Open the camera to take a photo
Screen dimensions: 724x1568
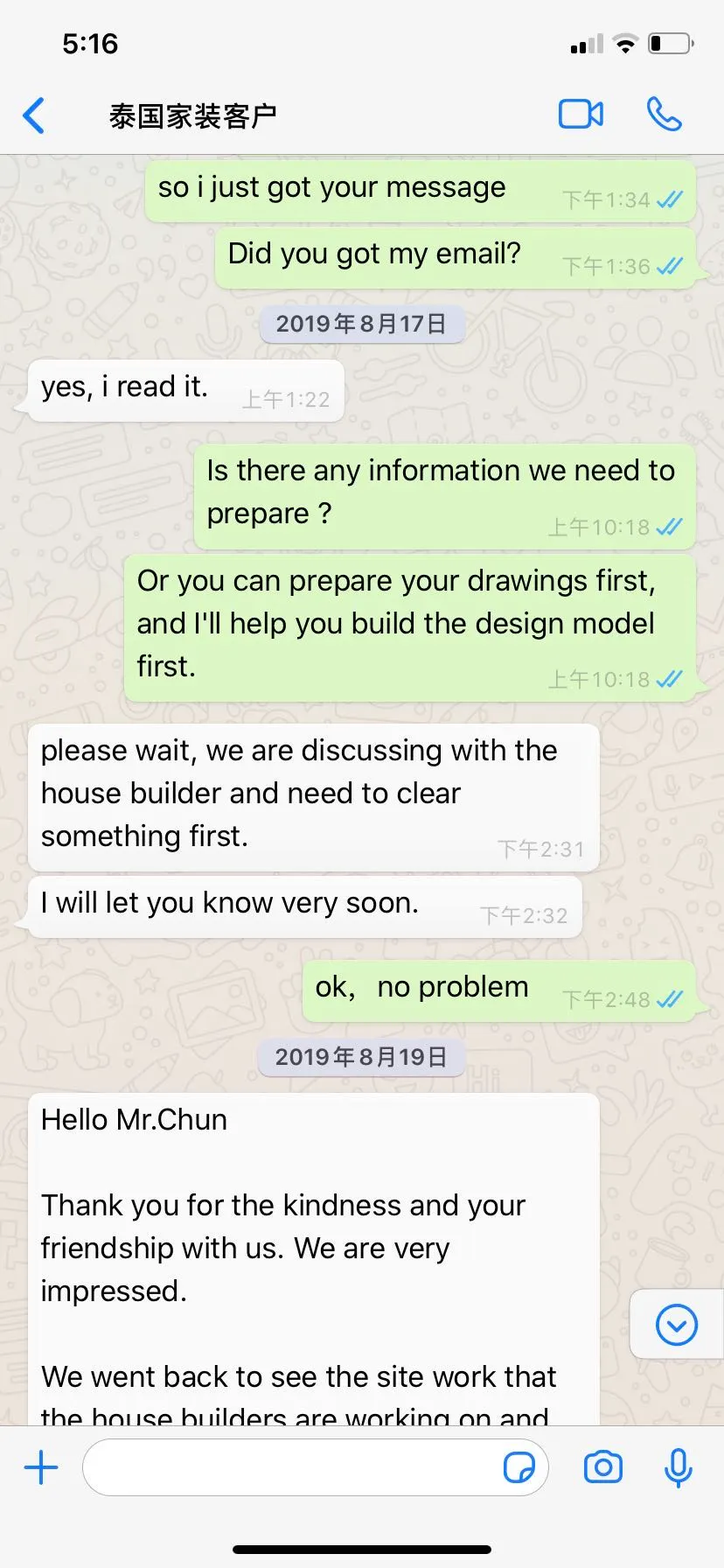pyautogui.click(x=603, y=1467)
